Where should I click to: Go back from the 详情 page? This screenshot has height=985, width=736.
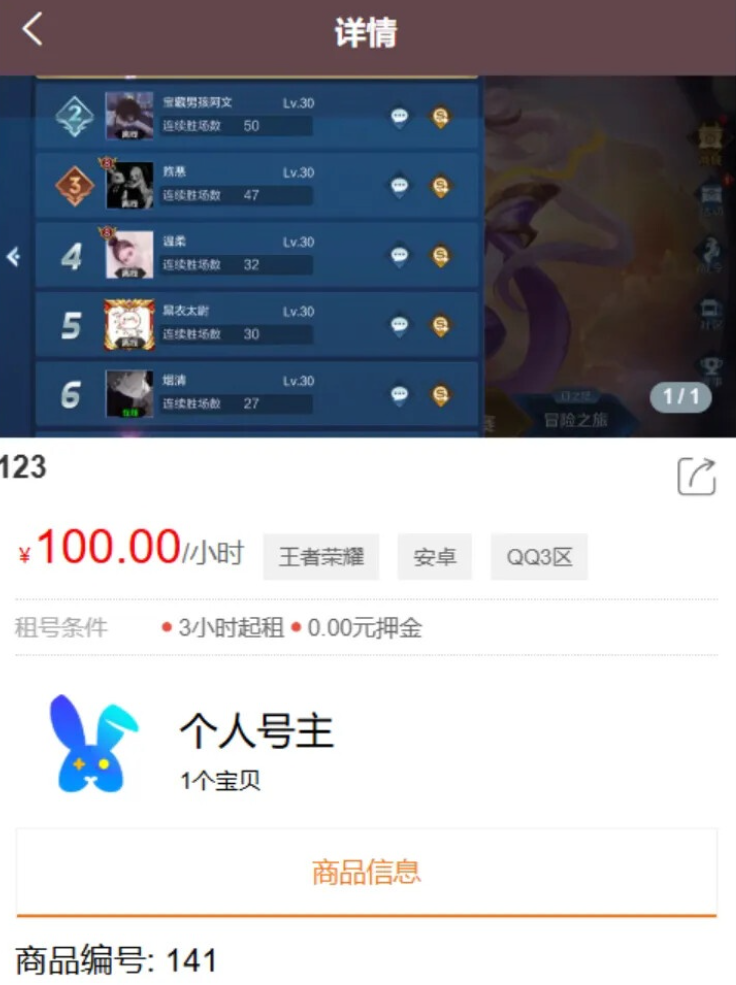pos(32,30)
